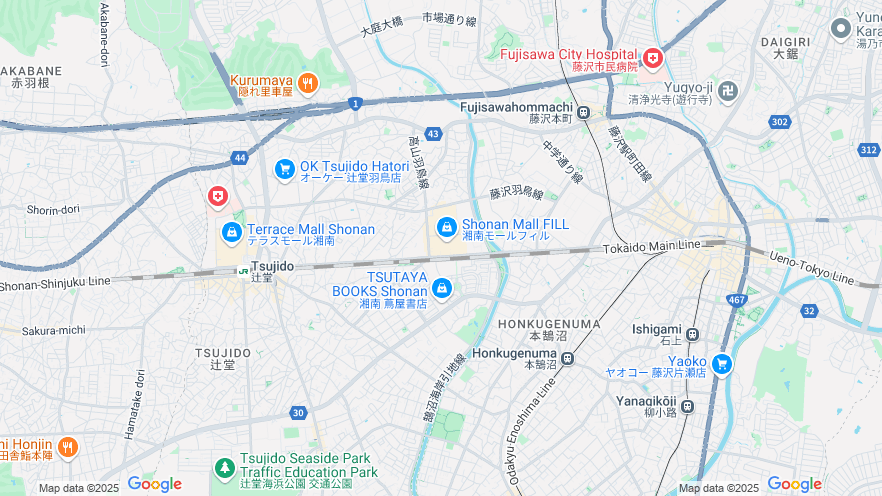
Task: Tap the Honkugenuma station icon
Action: (567, 358)
